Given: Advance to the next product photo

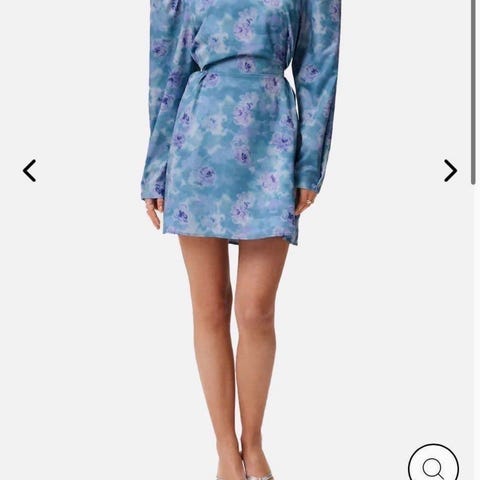Looking at the screenshot, I should pyautogui.click(x=450, y=171).
